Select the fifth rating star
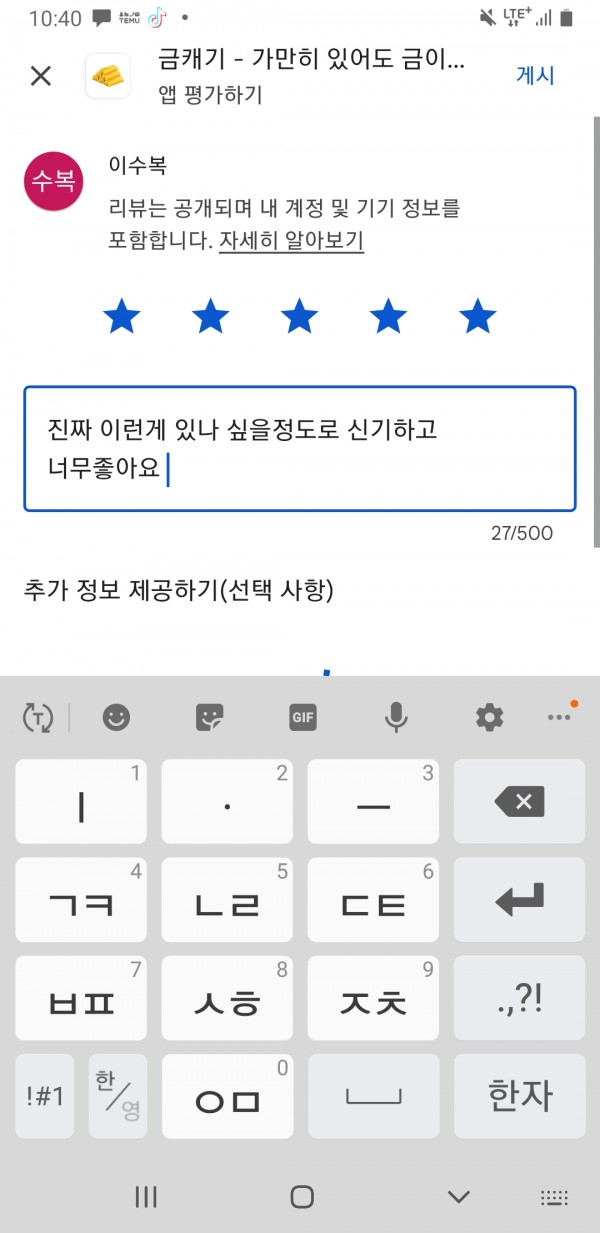600x1233 pixels. coord(477,316)
